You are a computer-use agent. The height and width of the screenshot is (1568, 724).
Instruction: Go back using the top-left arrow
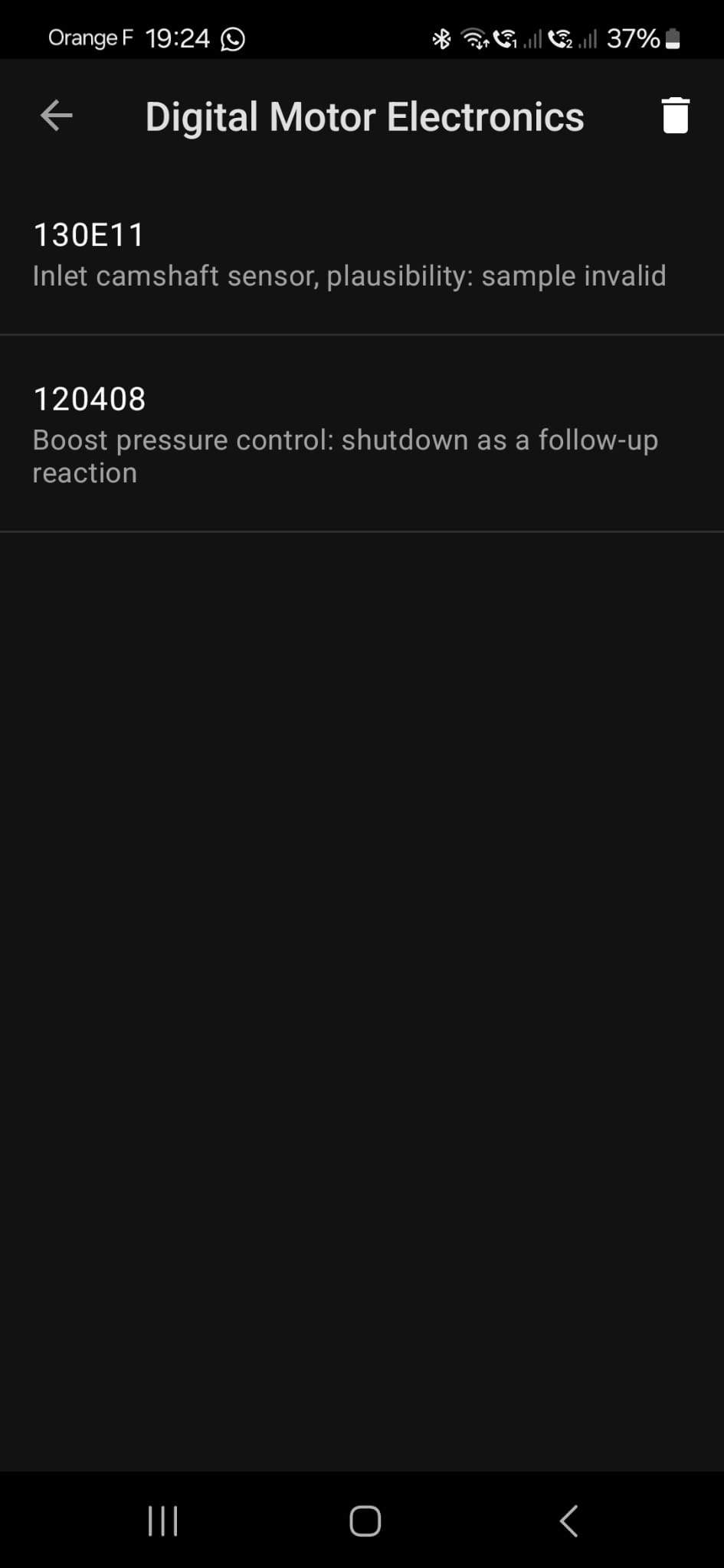point(56,116)
